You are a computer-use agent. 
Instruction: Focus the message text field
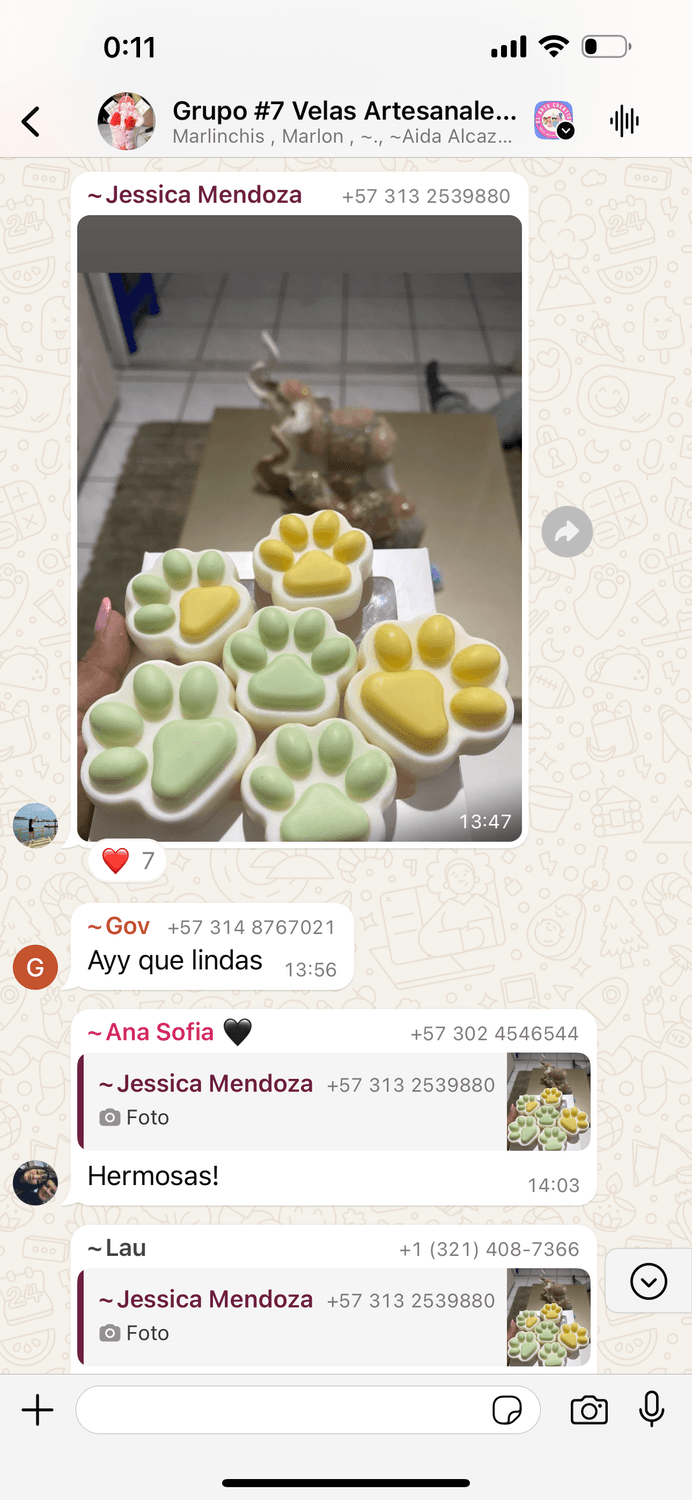tap(280, 1410)
